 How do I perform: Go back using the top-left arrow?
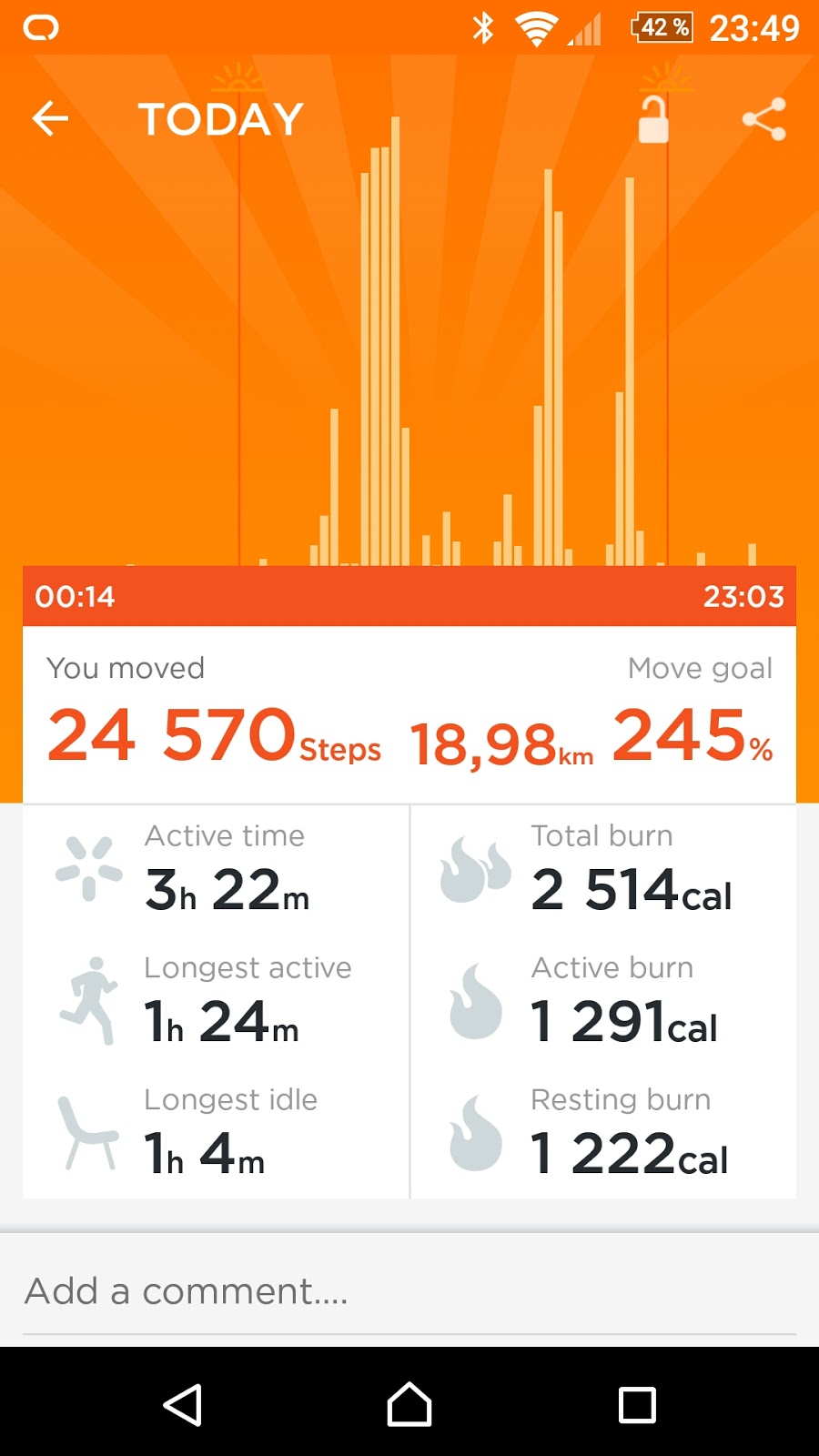click(x=50, y=118)
